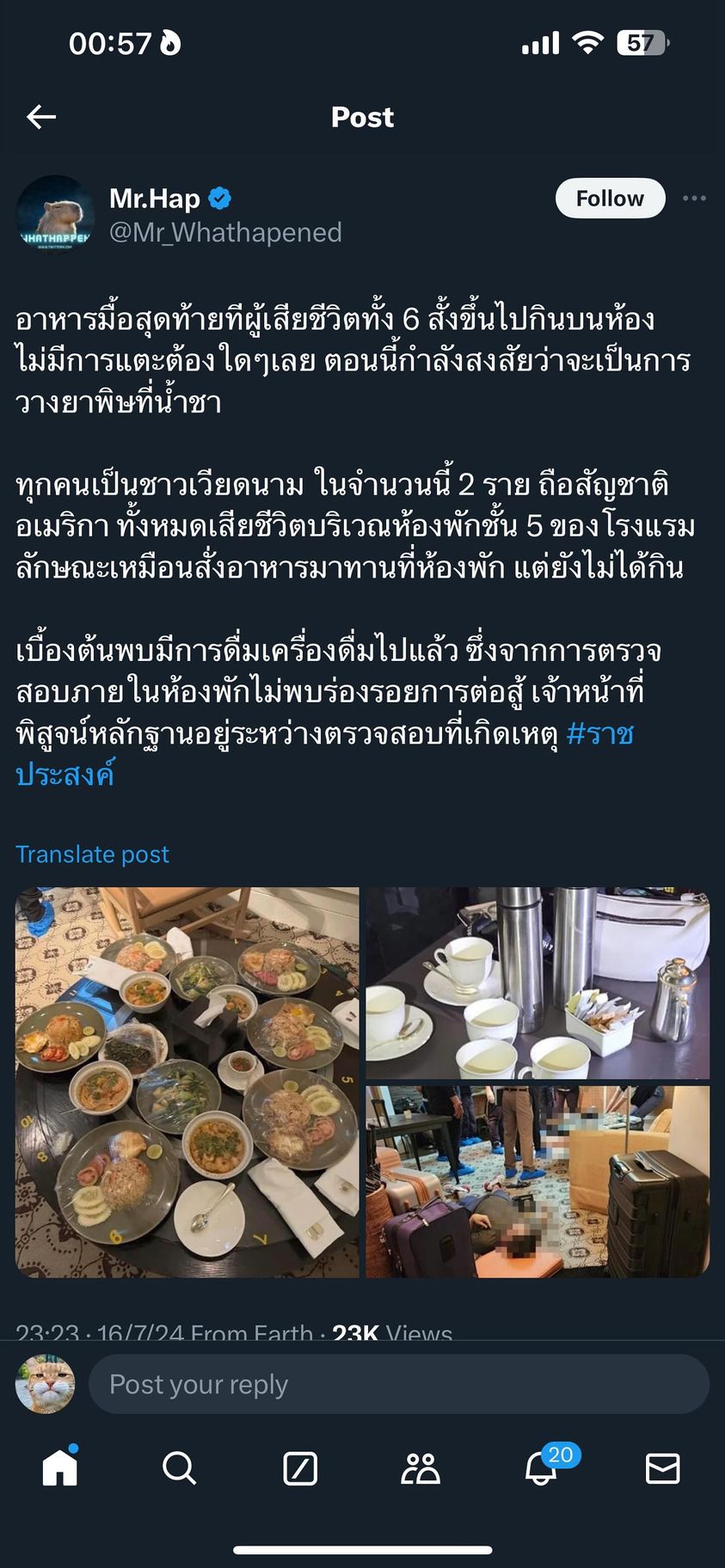The width and height of the screenshot is (725, 1568).
Task: Tap the Post your reply field
Action: (x=398, y=1384)
